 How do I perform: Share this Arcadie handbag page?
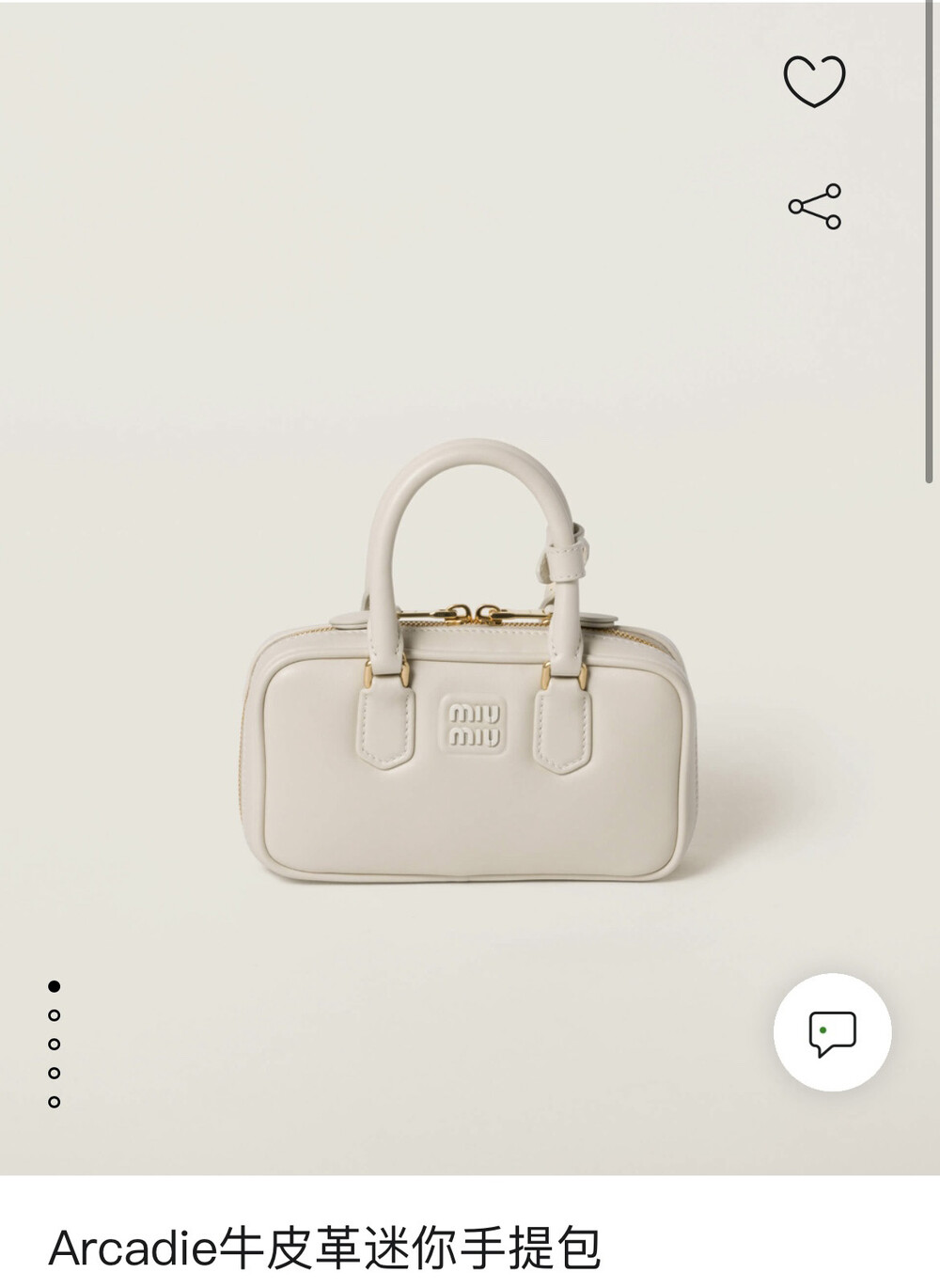(x=814, y=207)
